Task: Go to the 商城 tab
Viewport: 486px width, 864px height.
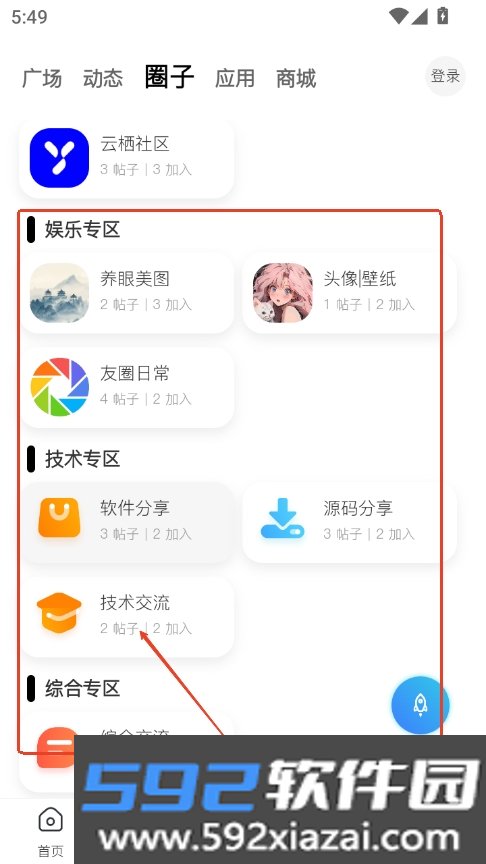Action: [296, 78]
